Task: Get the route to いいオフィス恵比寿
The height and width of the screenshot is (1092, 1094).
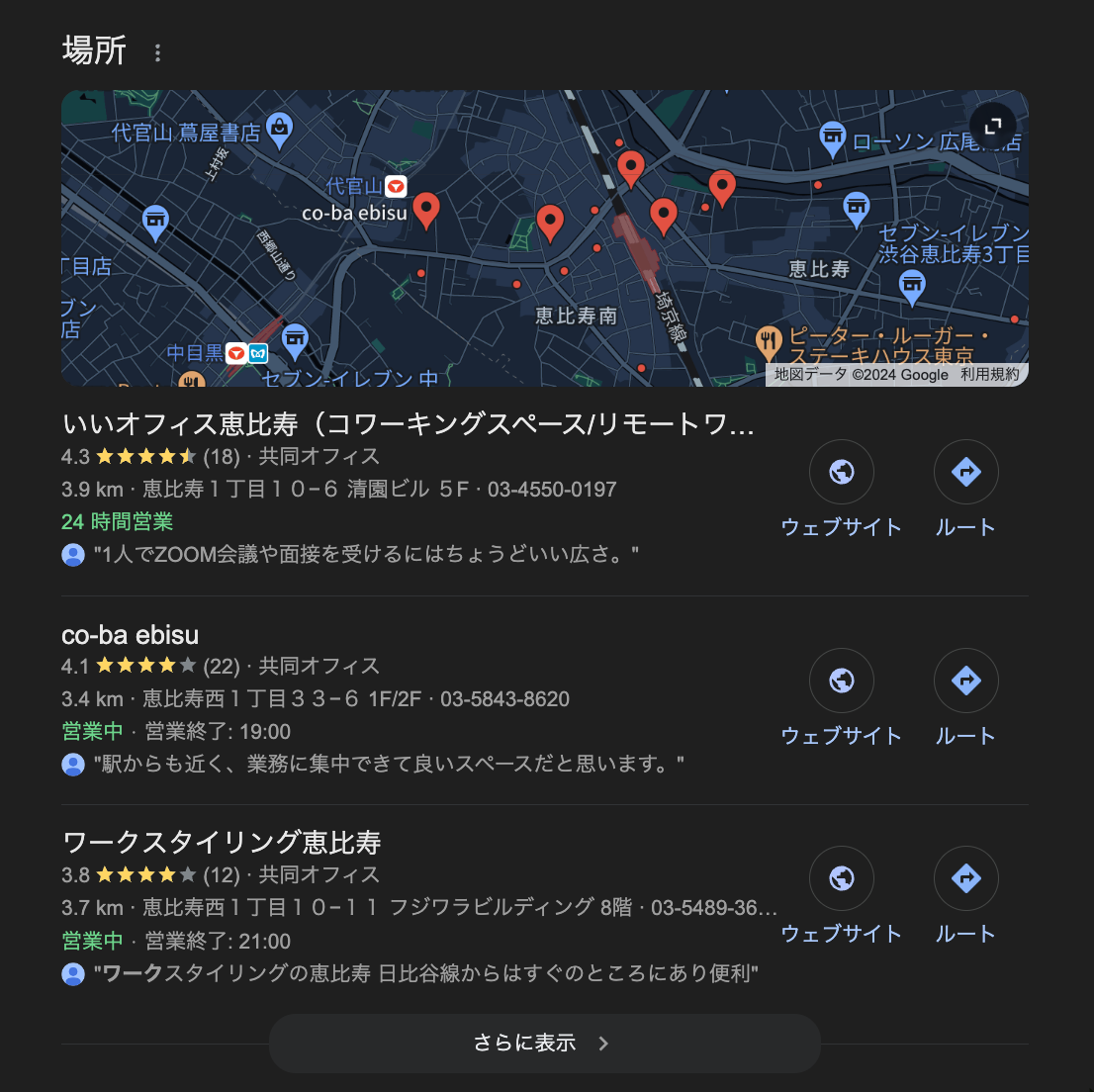Action: click(x=965, y=473)
